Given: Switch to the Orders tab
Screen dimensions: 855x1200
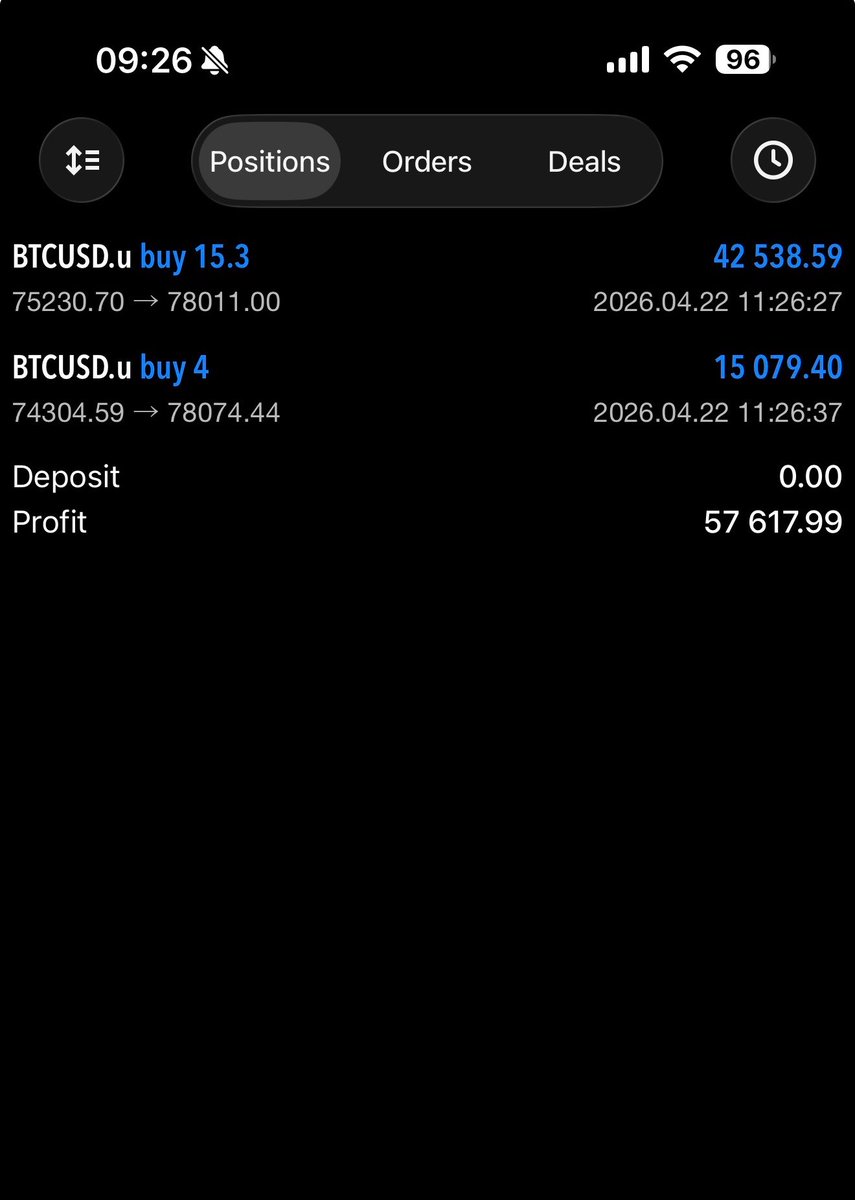Looking at the screenshot, I should [x=427, y=162].
